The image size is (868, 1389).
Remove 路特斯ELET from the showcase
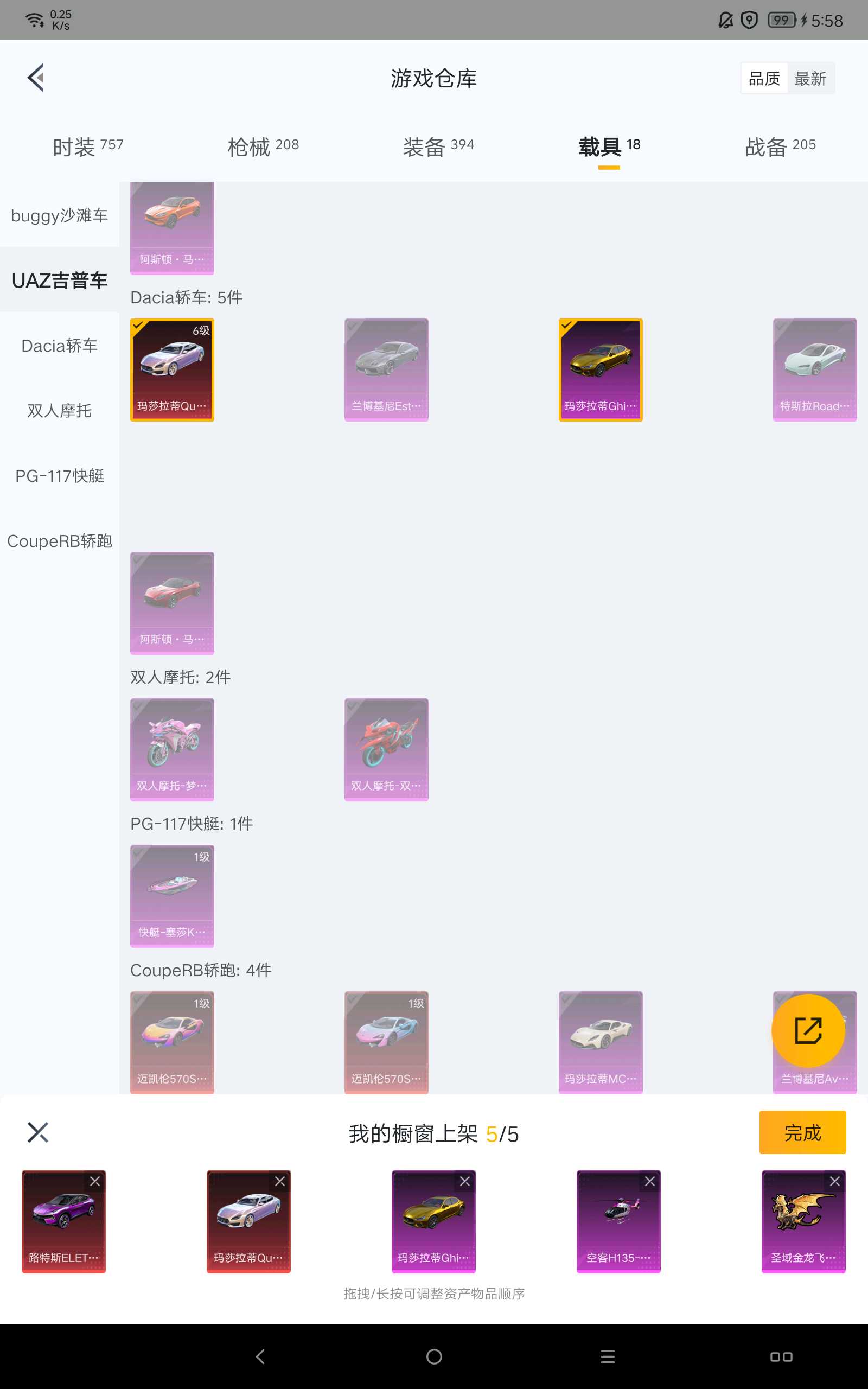95,1181
